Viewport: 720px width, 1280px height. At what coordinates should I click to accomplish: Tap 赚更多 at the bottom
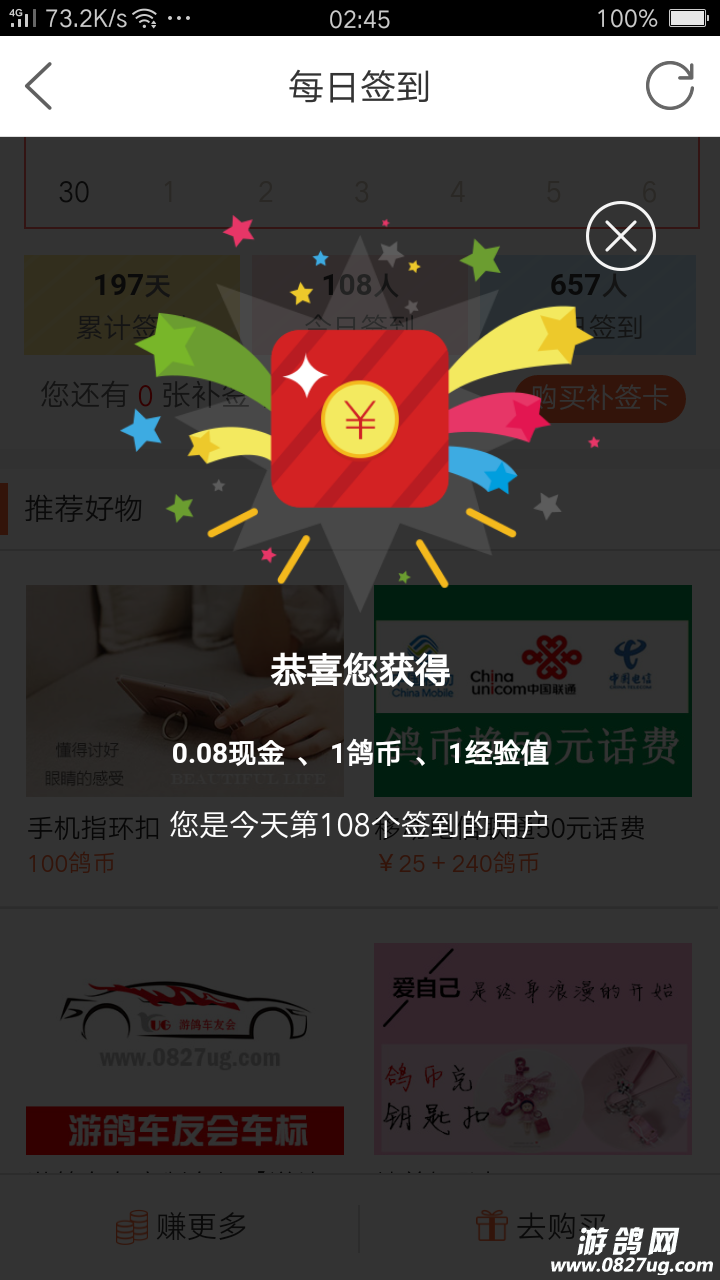(x=180, y=1226)
